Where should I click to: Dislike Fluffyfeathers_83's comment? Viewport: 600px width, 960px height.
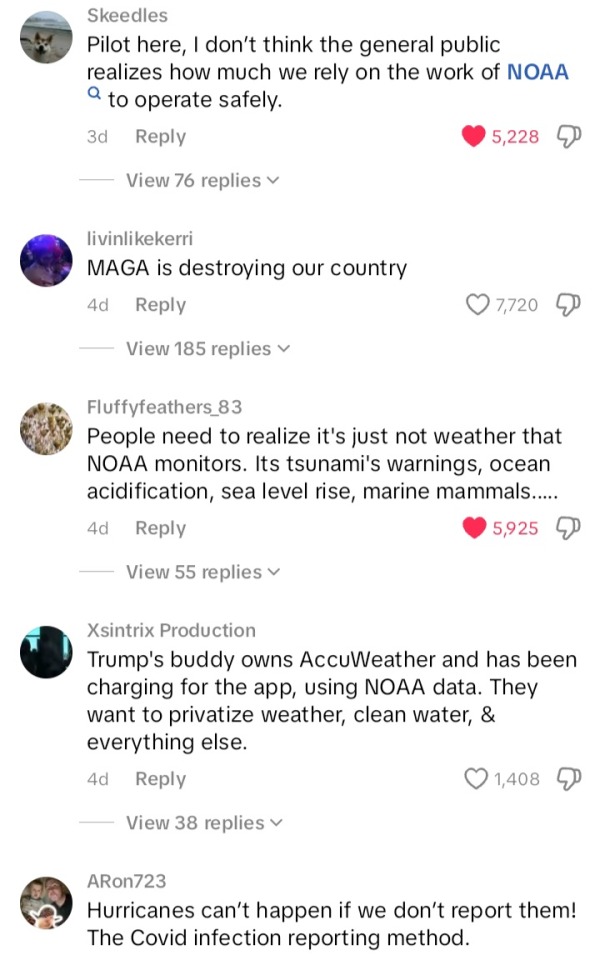569,528
